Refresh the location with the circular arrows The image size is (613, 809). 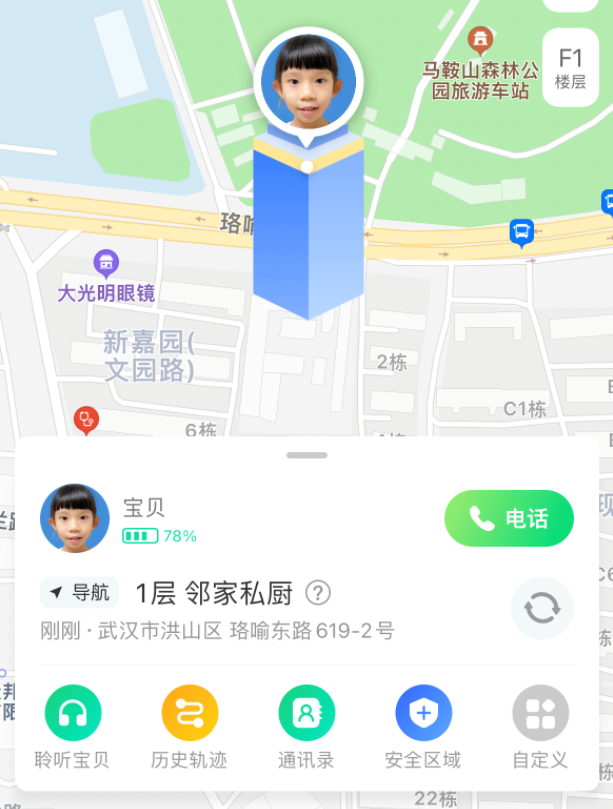pos(542,608)
